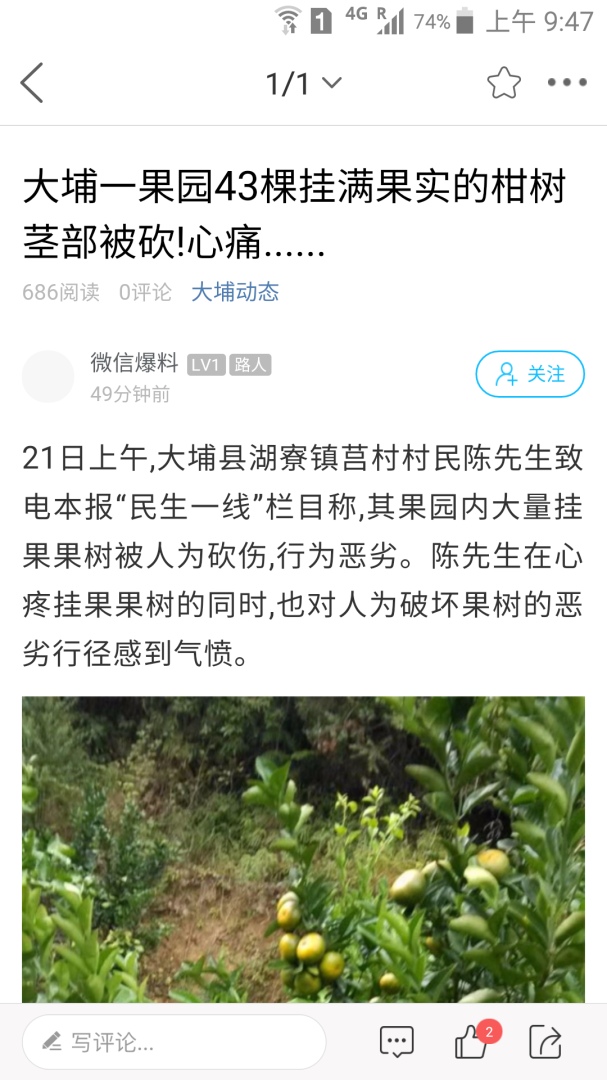Follow 微信爆料 with the 关注 button
The height and width of the screenshot is (1080, 607).
(529, 374)
